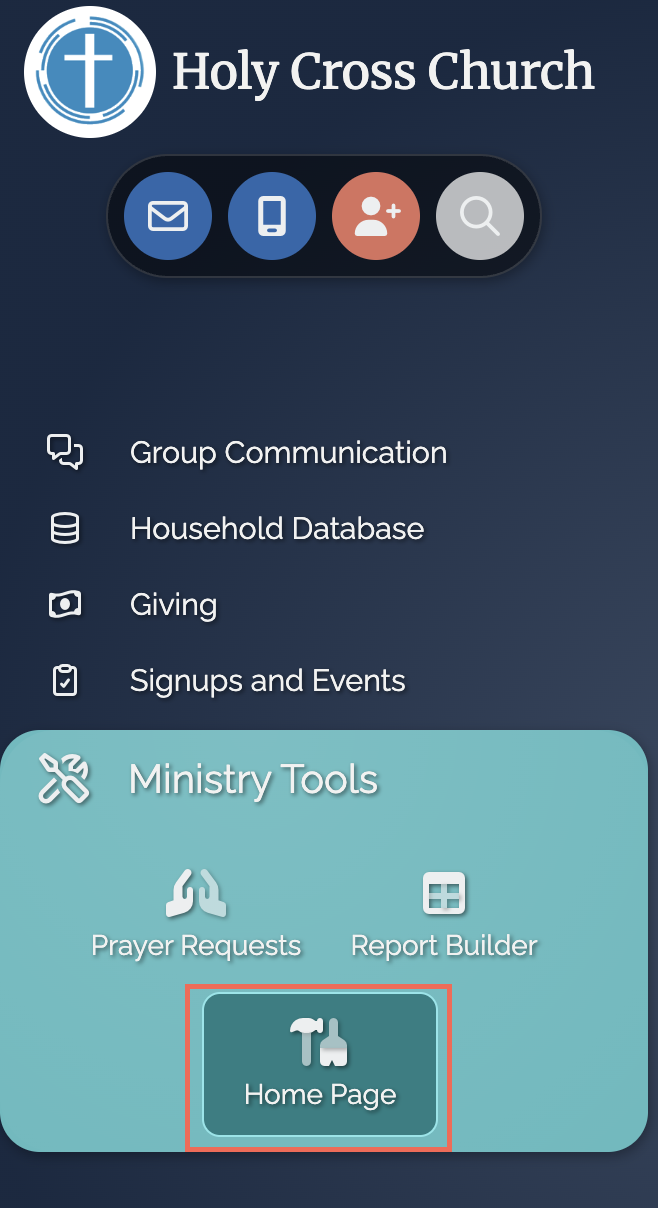The width and height of the screenshot is (658, 1208).
Task: Select Signups and Events
Action: click(x=267, y=681)
